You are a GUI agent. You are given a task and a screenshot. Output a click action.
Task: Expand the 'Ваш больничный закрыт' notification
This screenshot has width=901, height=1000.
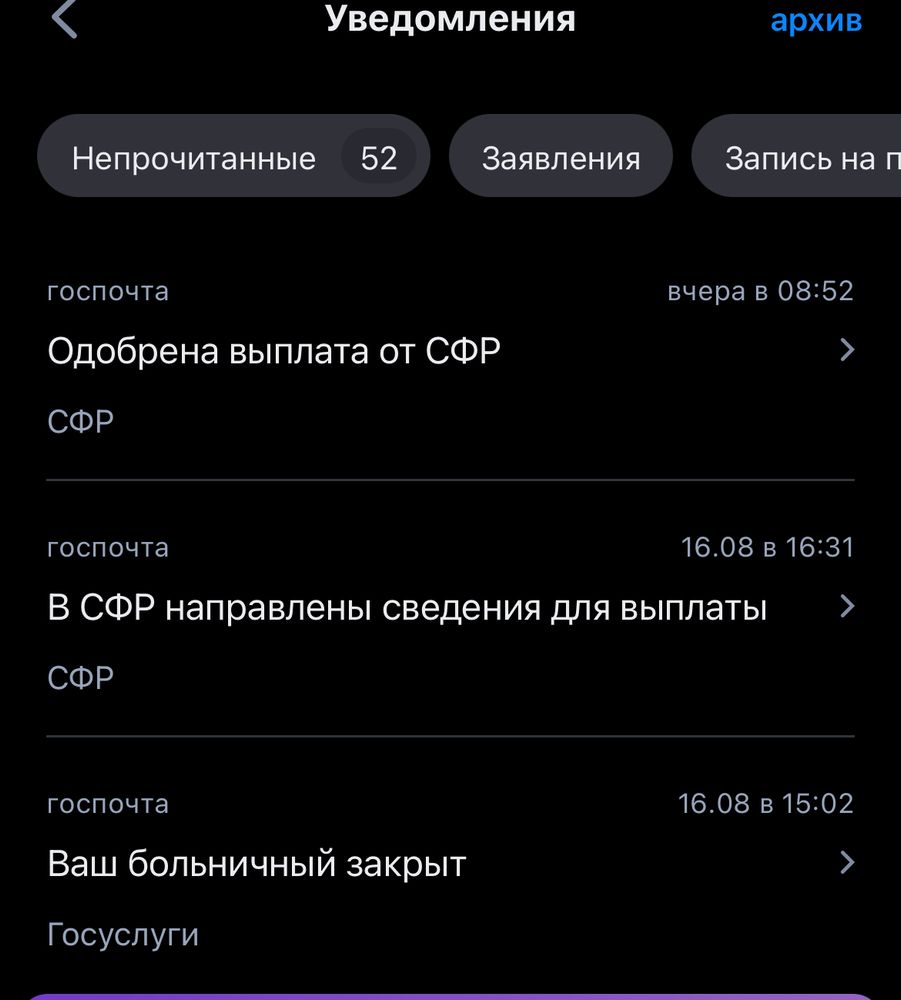click(255, 862)
